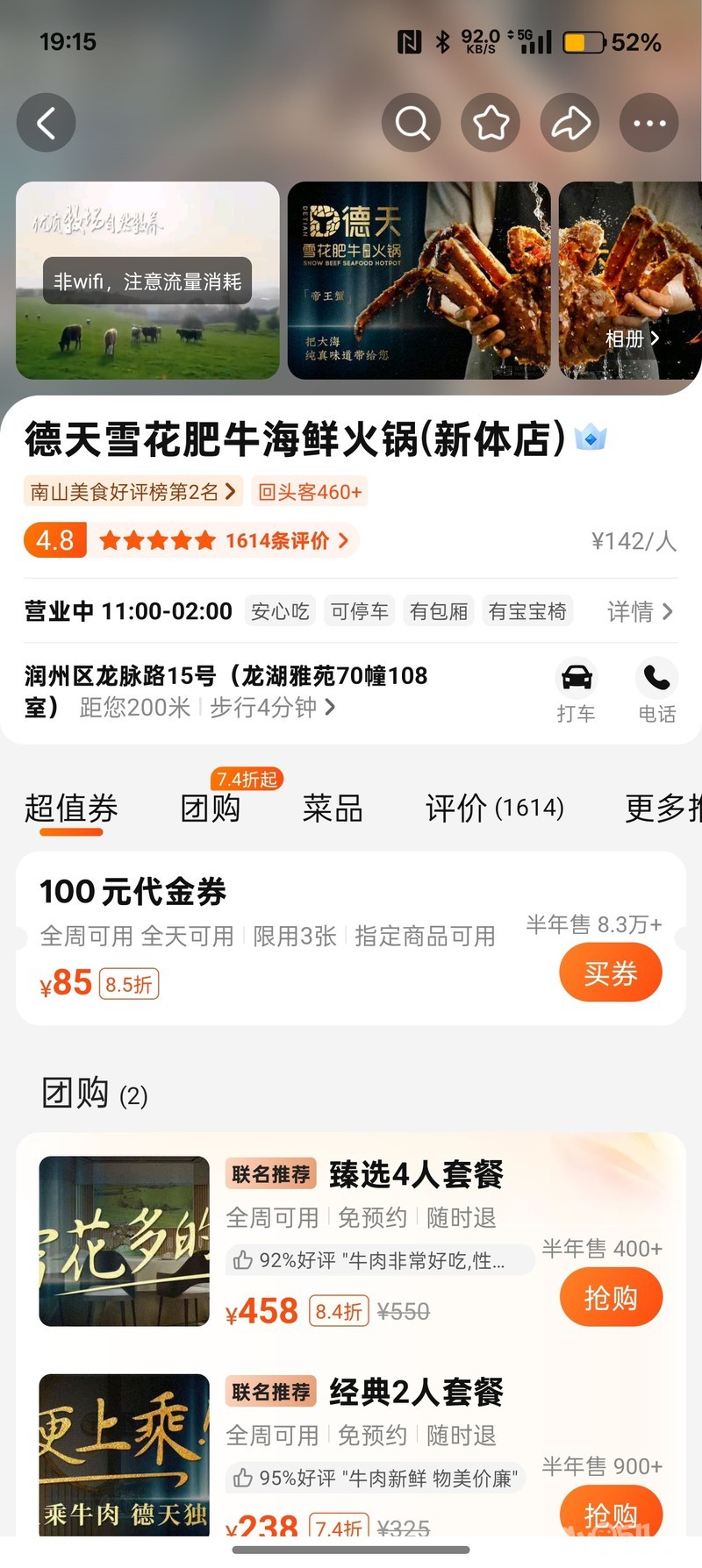Open the 相册 photo album
702x1568 pixels.
(x=632, y=339)
